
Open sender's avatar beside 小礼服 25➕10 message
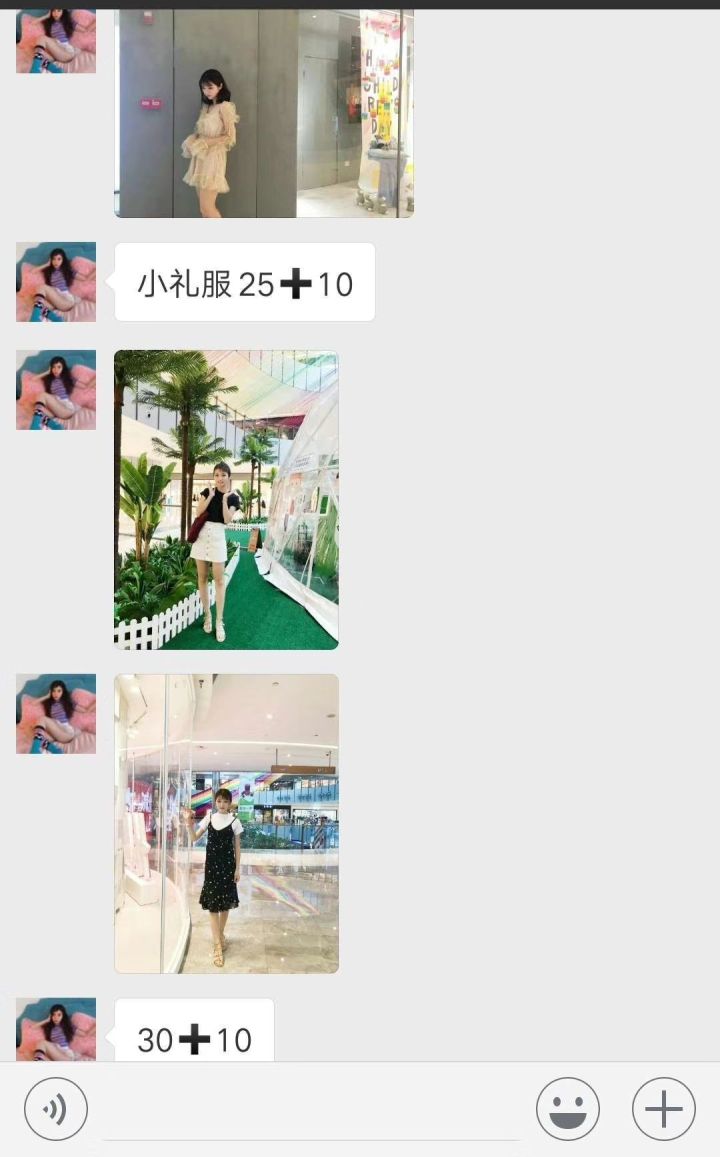pos(56,282)
